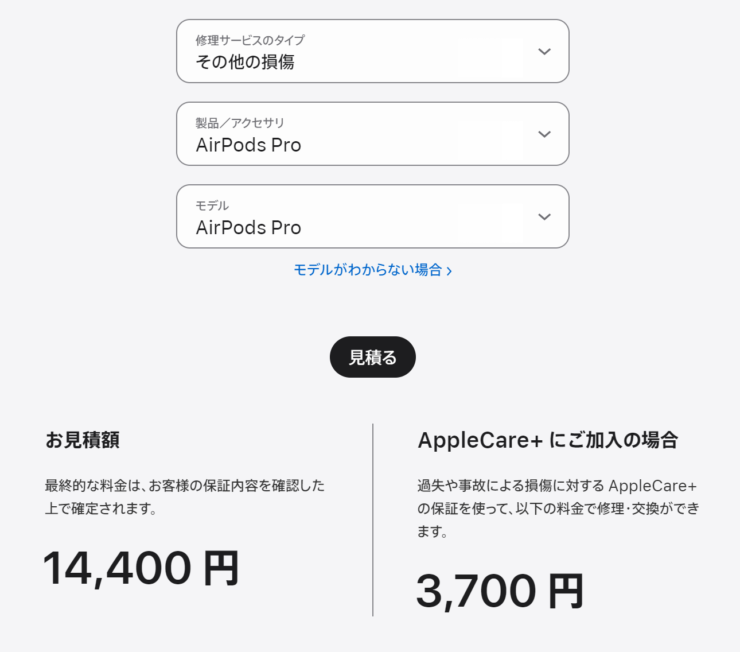Open the 修理サービスのタイプ dropdown

pyautogui.click(x=372, y=51)
